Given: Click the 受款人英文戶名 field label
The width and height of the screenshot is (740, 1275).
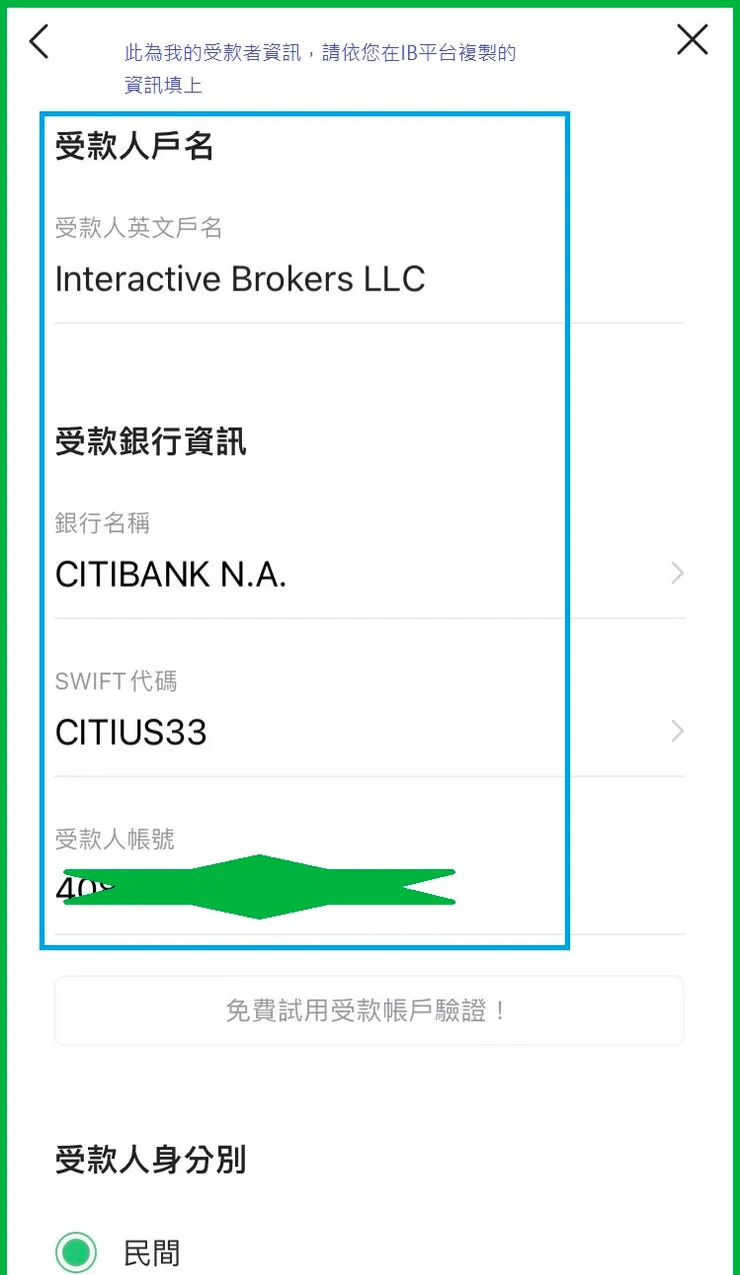Looking at the screenshot, I should (x=139, y=228).
